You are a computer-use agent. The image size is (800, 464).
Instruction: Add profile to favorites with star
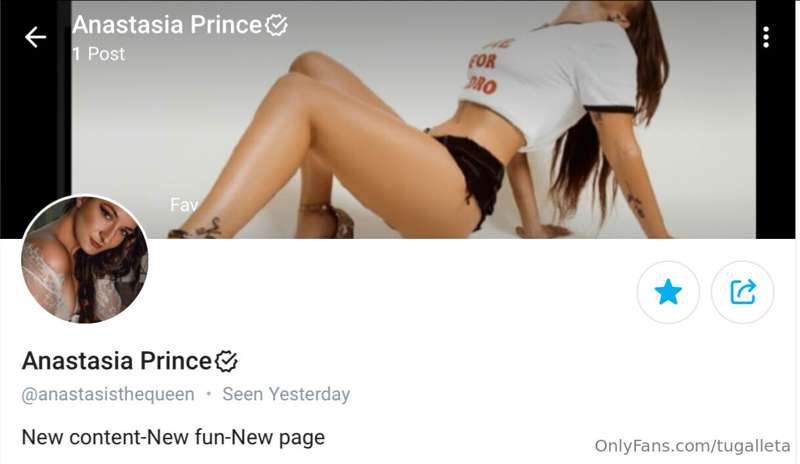click(668, 292)
